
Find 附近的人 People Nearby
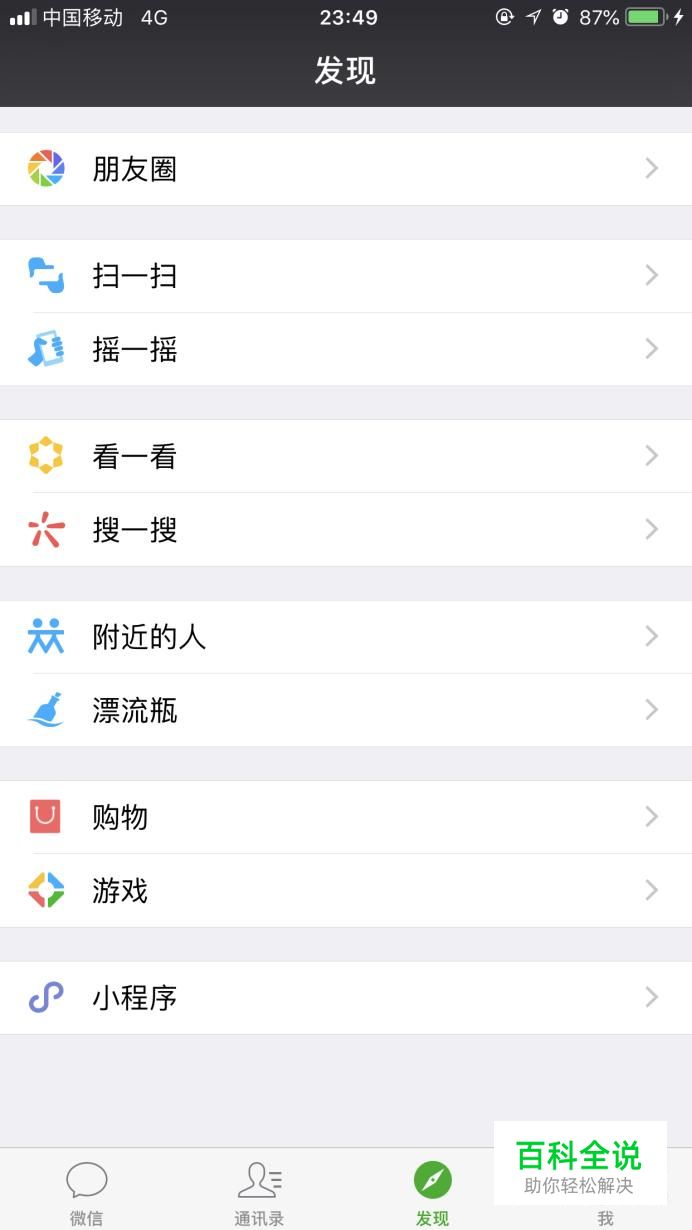pyautogui.click(x=345, y=637)
